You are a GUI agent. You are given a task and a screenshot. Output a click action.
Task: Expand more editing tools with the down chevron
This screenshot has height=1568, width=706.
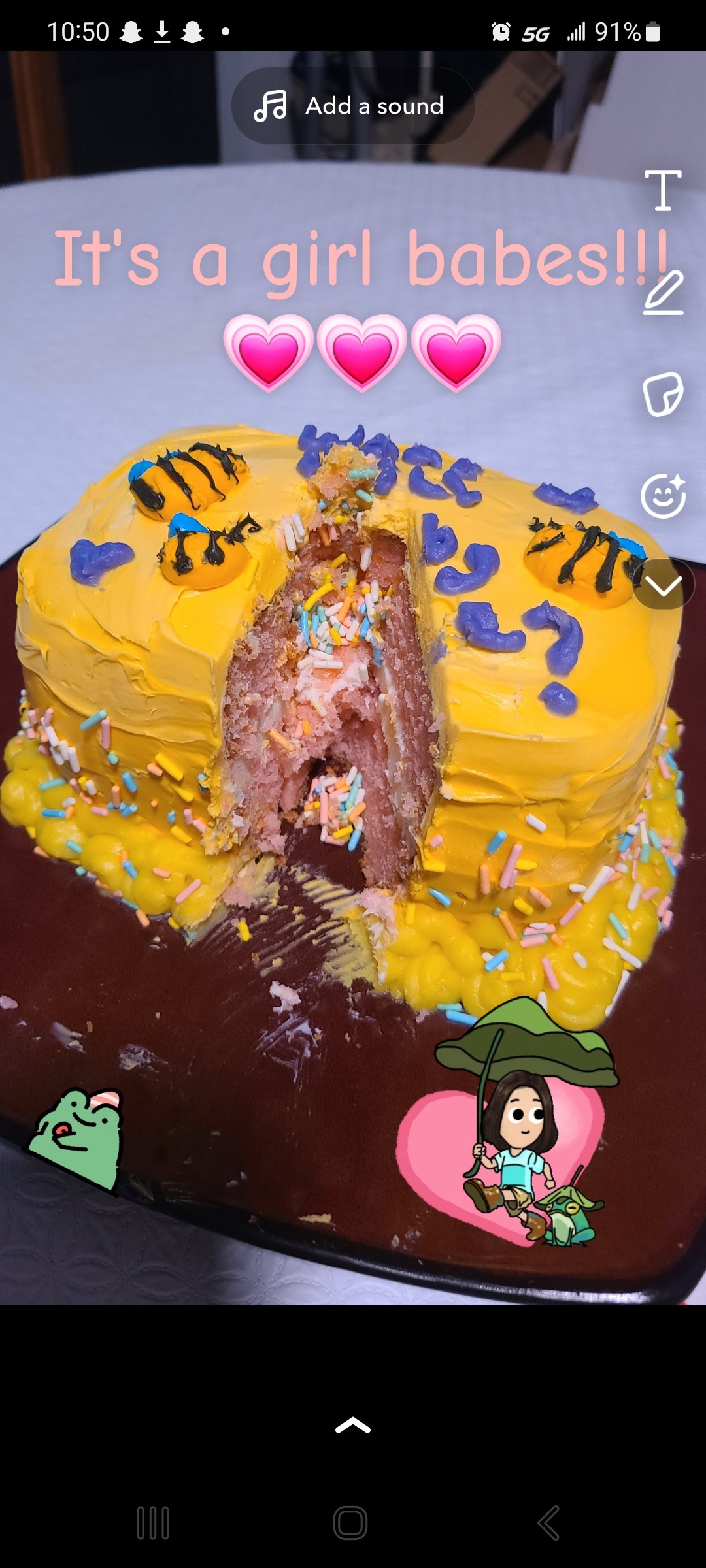click(x=663, y=585)
